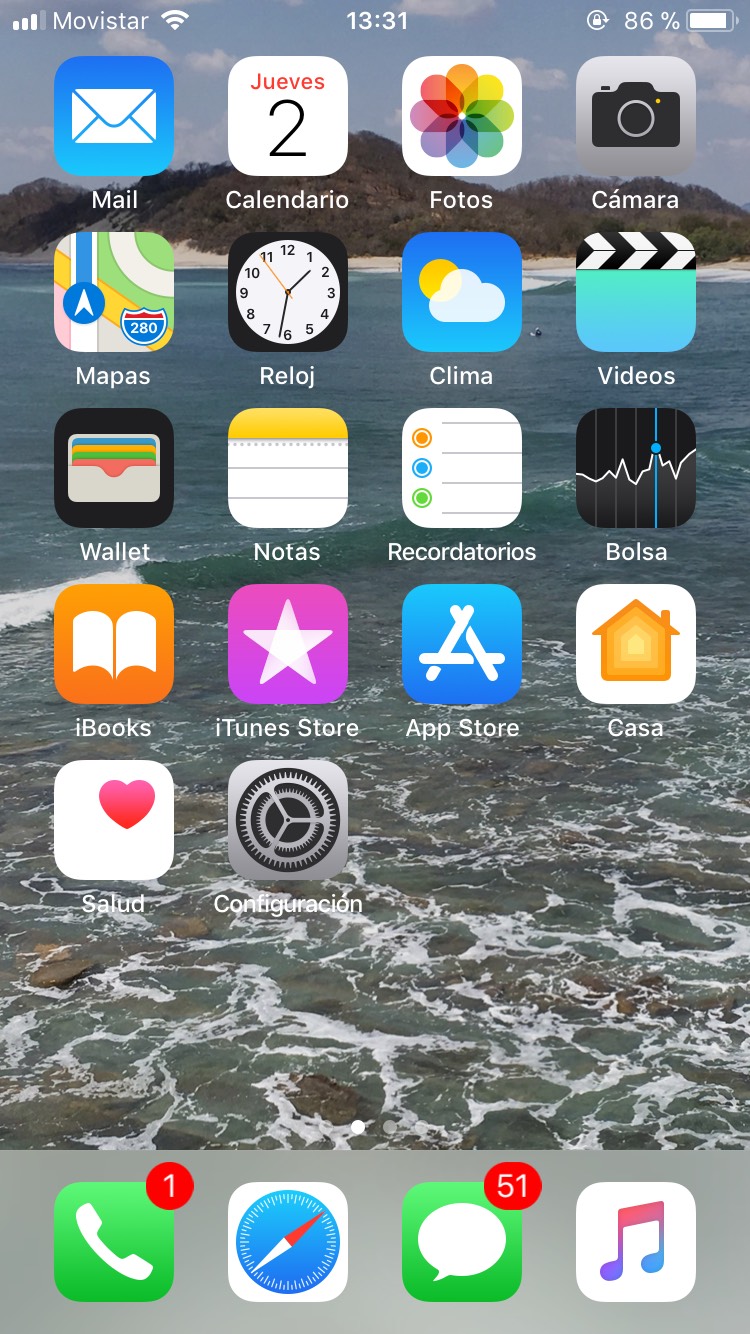This screenshot has width=750, height=1334.
Task: Launch the Fotos app
Action: coord(462,116)
